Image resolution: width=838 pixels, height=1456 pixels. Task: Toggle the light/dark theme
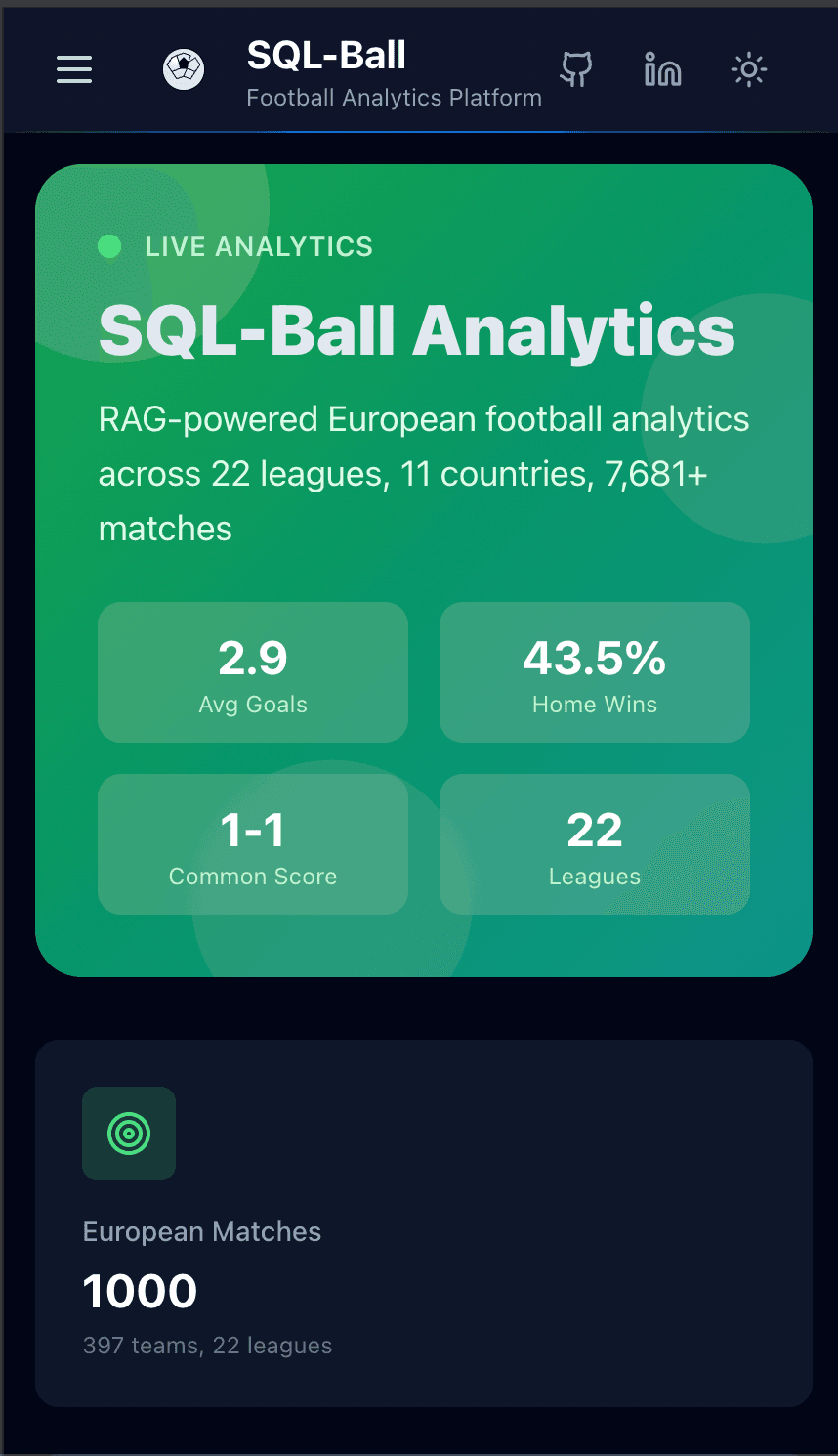click(749, 69)
